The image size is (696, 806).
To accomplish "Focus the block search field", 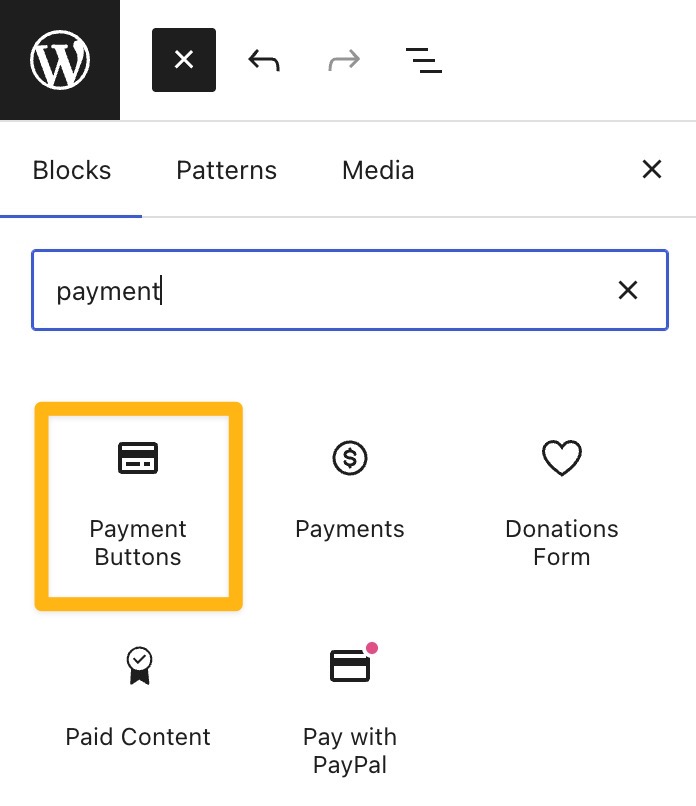I will [x=320, y=291].
